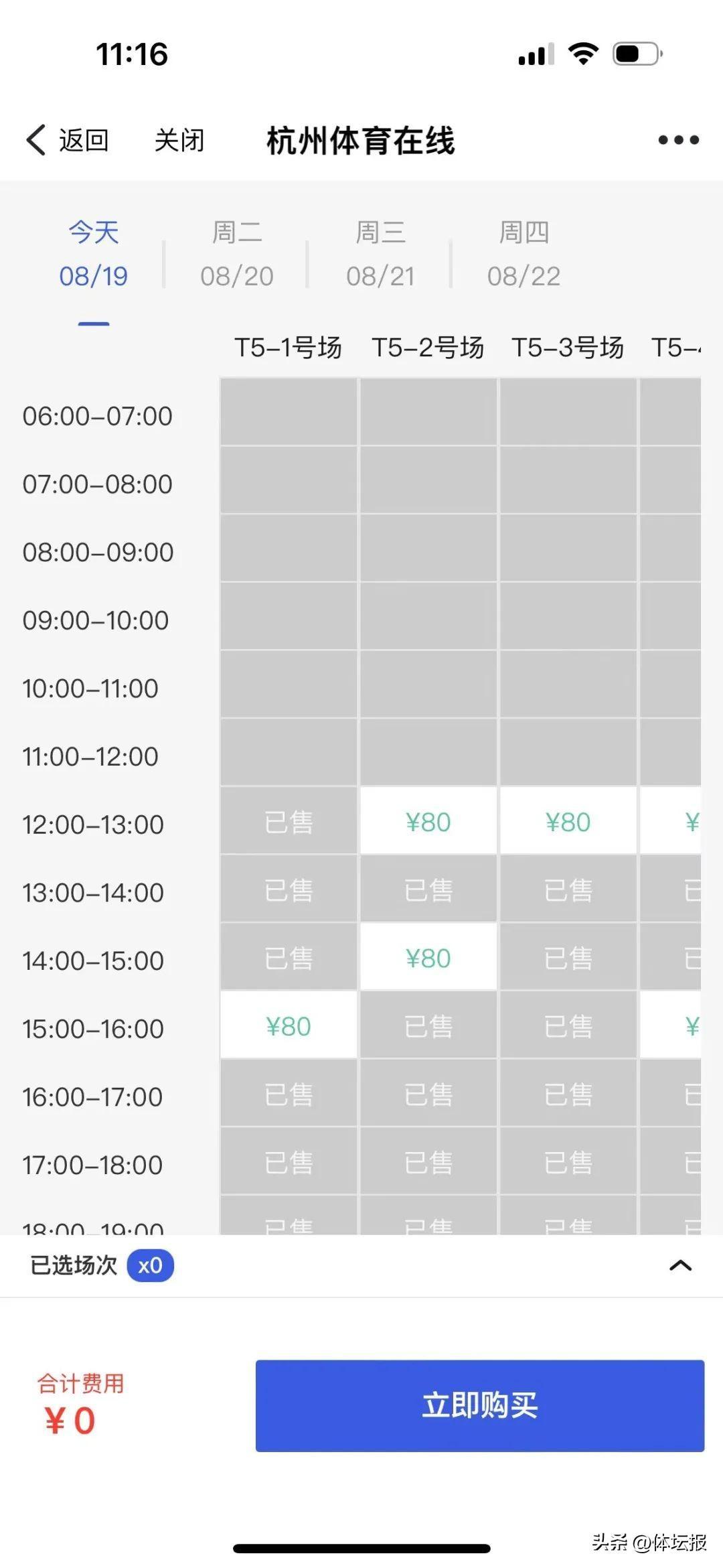Go back using the 返回 arrow
This screenshot has width=723, height=1568.
(x=67, y=141)
